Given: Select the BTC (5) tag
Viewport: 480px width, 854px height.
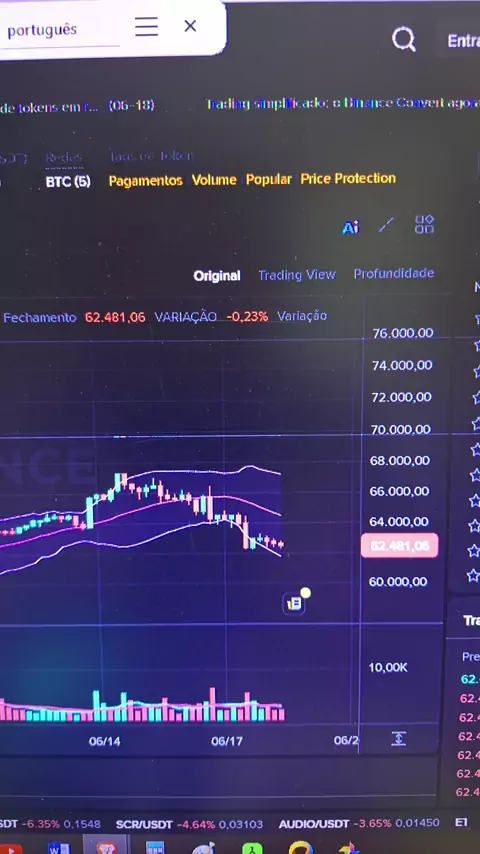Looking at the screenshot, I should pyautogui.click(x=68, y=181).
